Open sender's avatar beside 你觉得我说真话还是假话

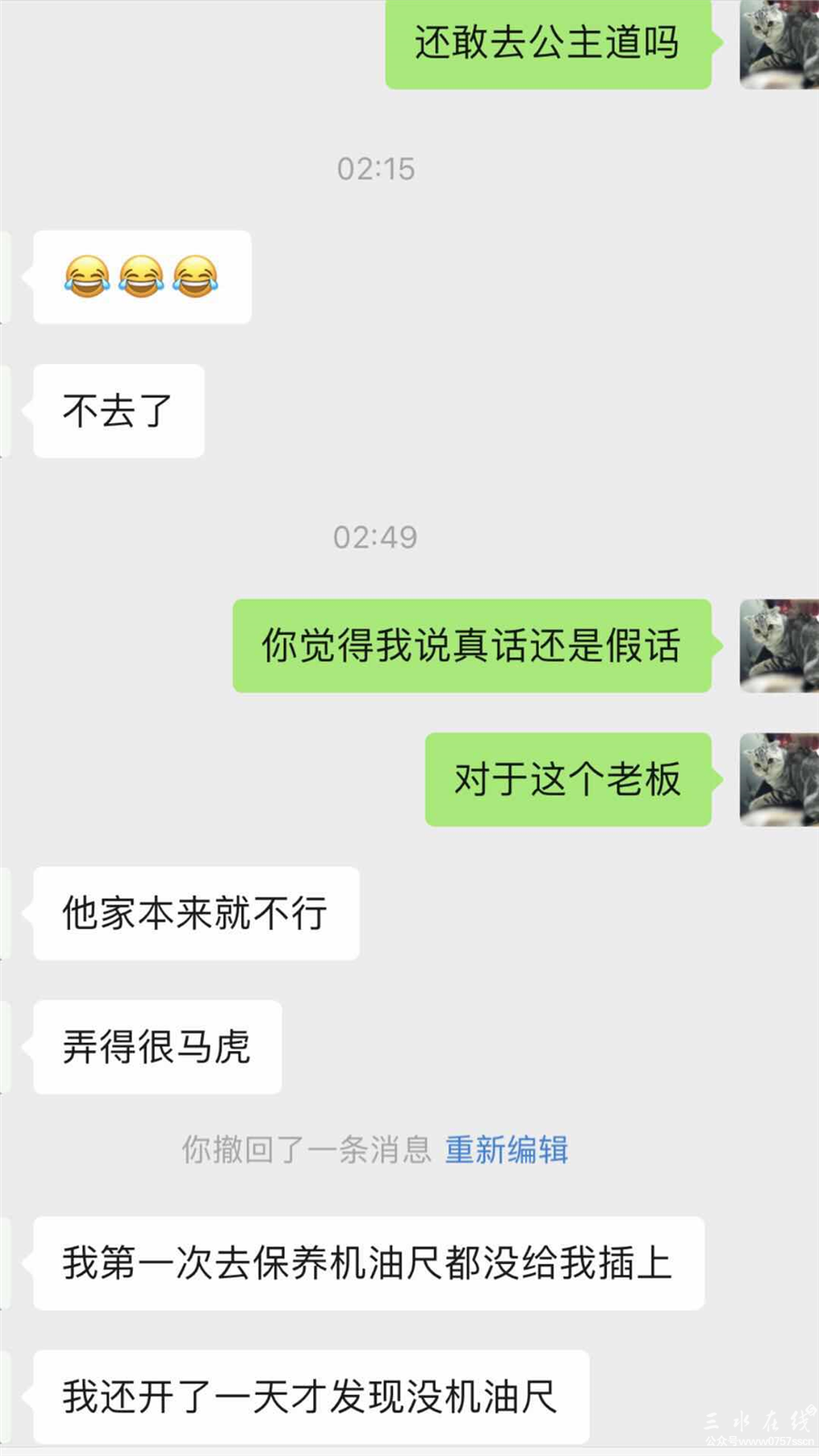(x=778, y=646)
